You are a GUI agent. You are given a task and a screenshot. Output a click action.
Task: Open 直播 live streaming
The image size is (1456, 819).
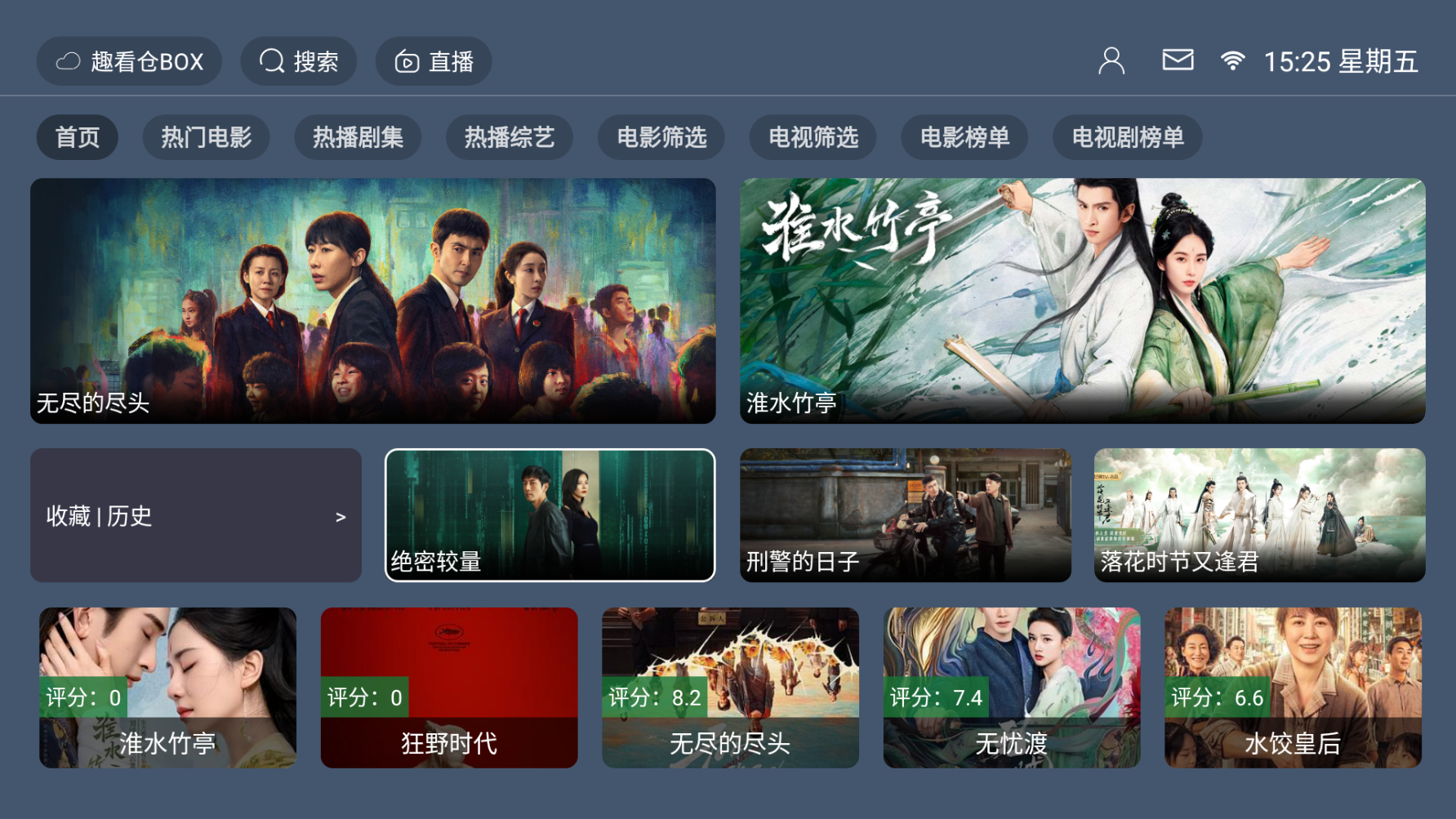click(434, 61)
